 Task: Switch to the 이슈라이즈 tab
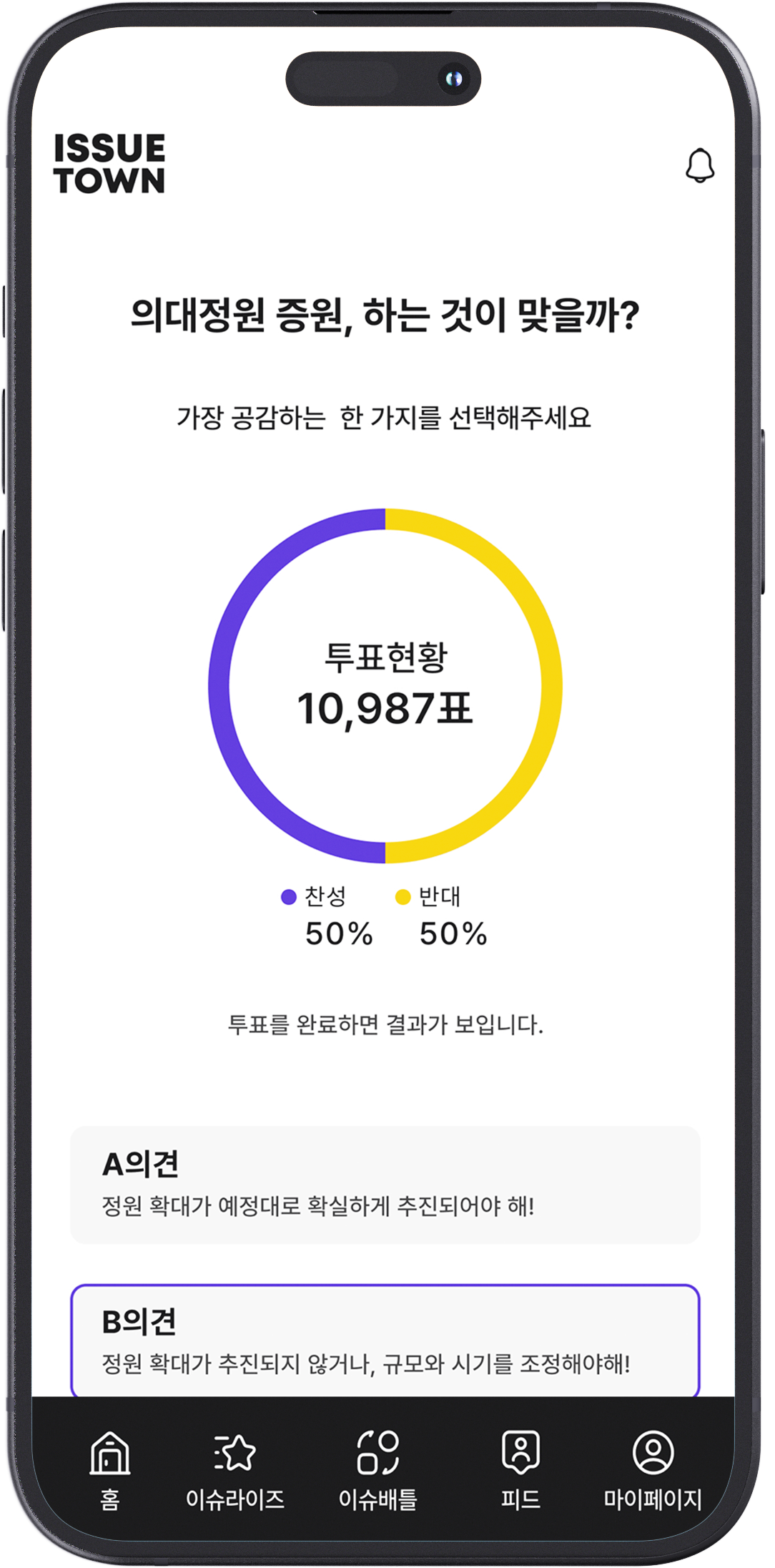(x=235, y=1469)
